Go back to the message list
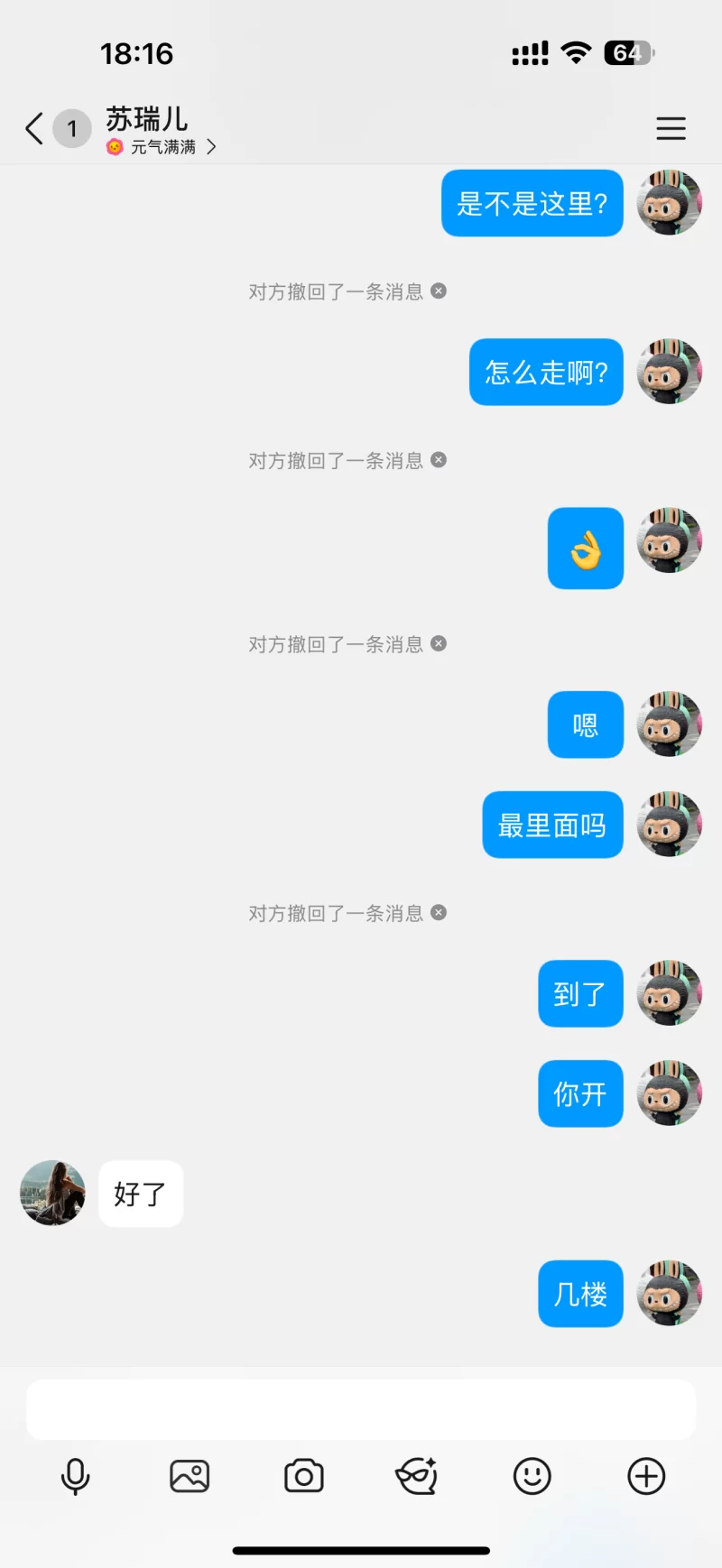This screenshot has width=722, height=1568. pos(34,128)
